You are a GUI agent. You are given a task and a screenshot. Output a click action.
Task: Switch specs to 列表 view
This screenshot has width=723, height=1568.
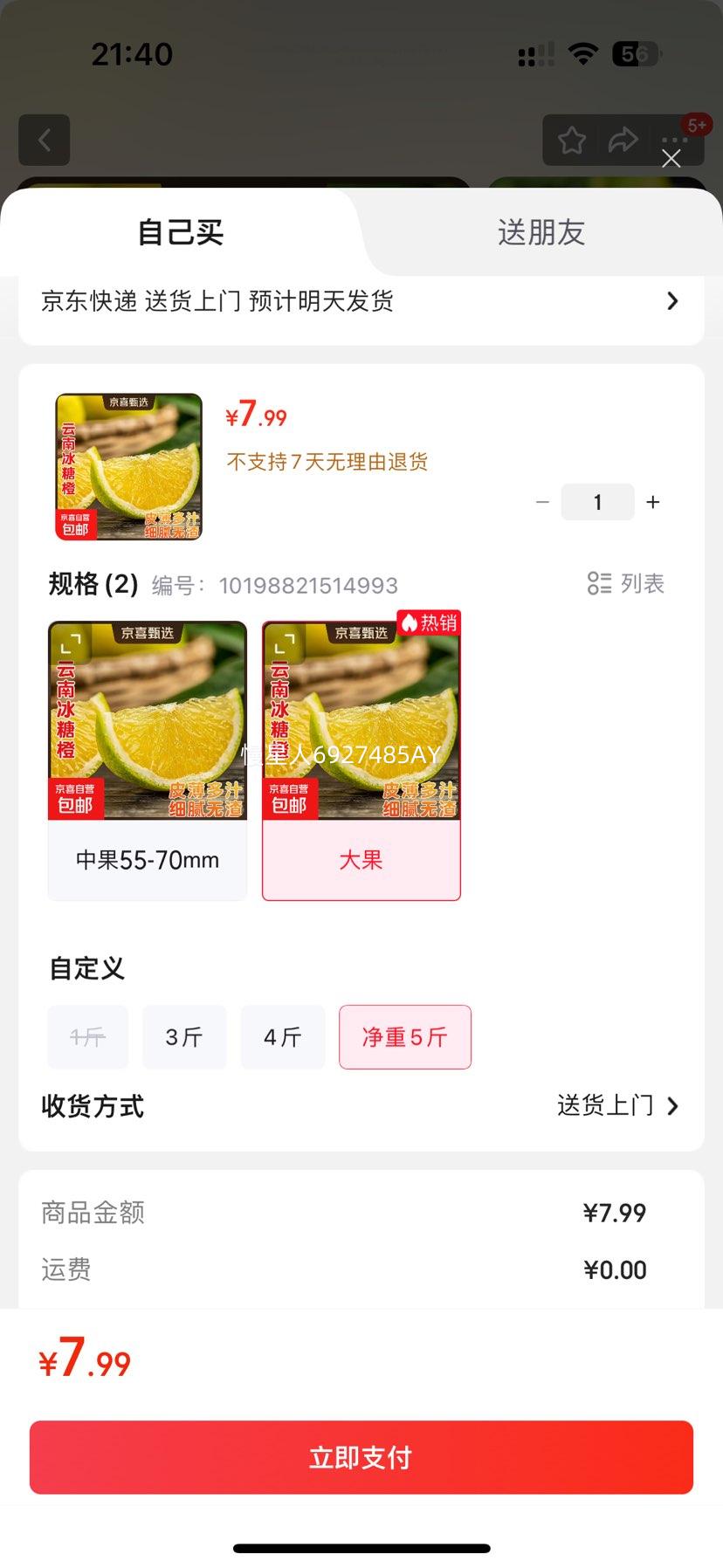pos(626,583)
